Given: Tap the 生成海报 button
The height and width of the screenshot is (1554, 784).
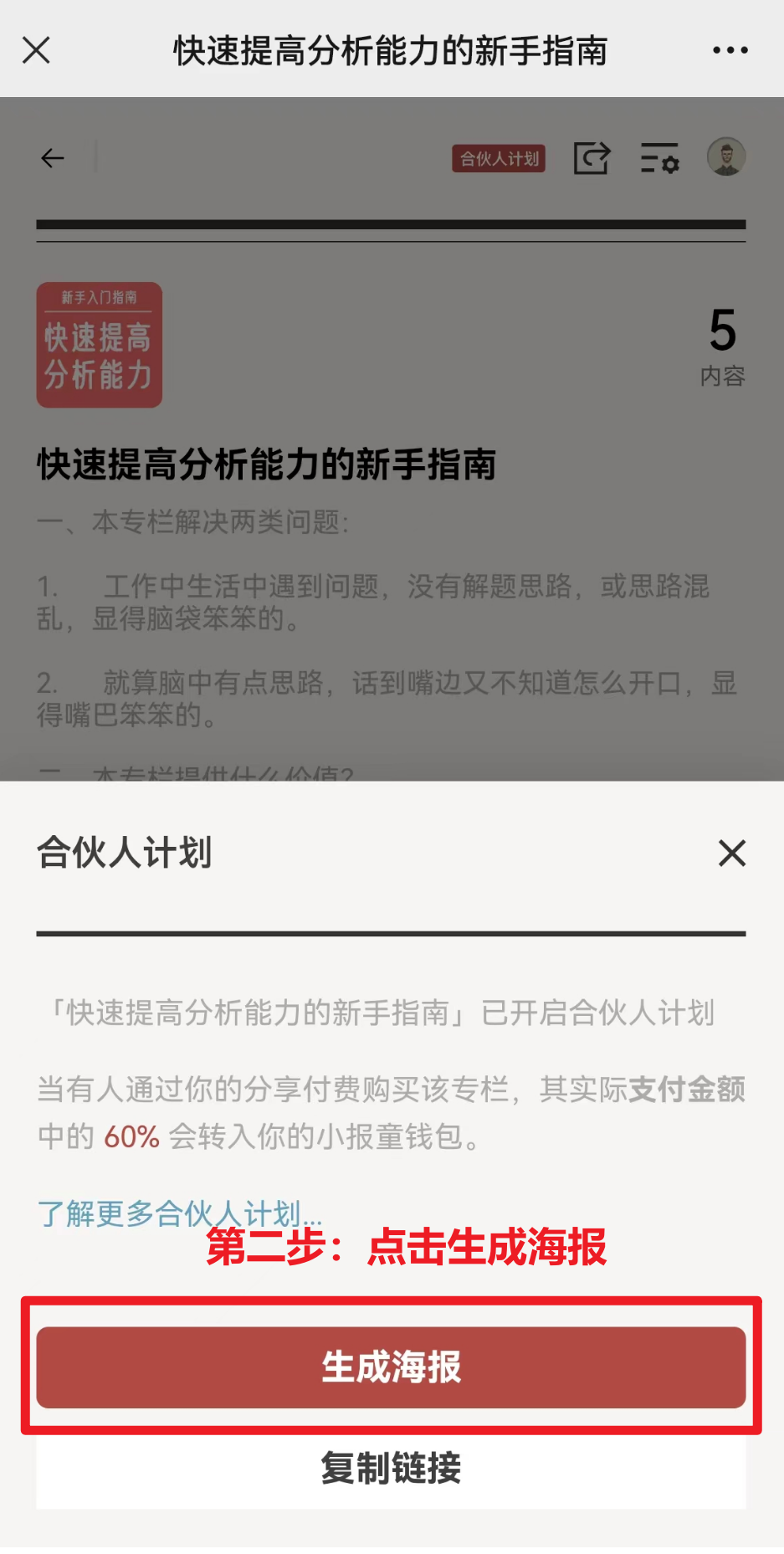Looking at the screenshot, I should 391,1367.
